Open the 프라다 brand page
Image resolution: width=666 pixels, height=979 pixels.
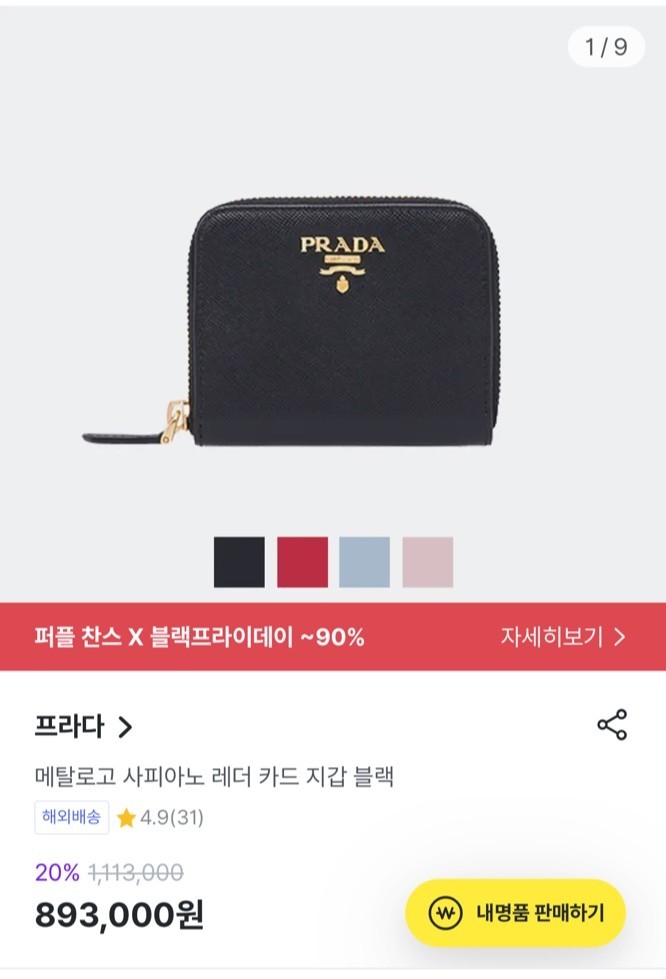[83, 726]
